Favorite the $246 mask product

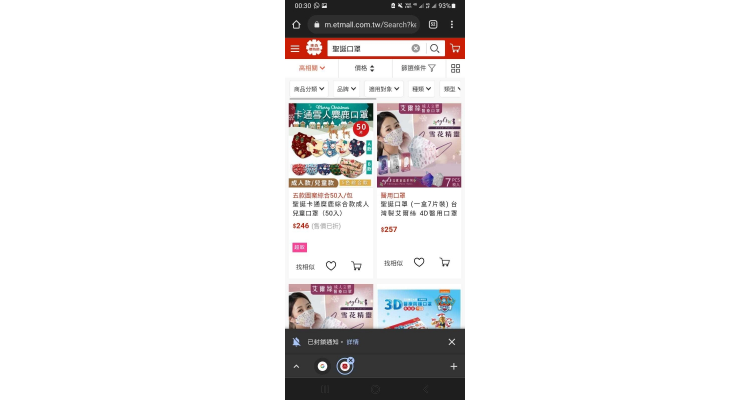click(x=331, y=266)
